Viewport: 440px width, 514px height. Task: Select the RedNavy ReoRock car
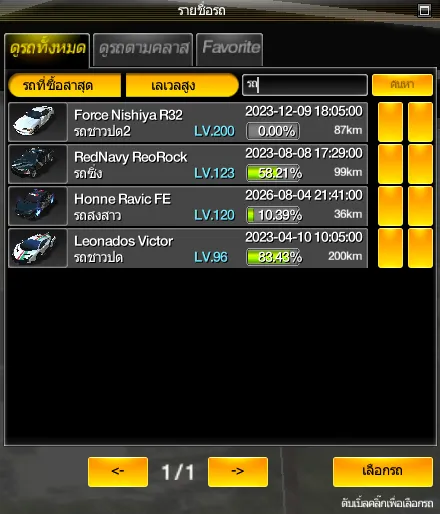coord(188,164)
